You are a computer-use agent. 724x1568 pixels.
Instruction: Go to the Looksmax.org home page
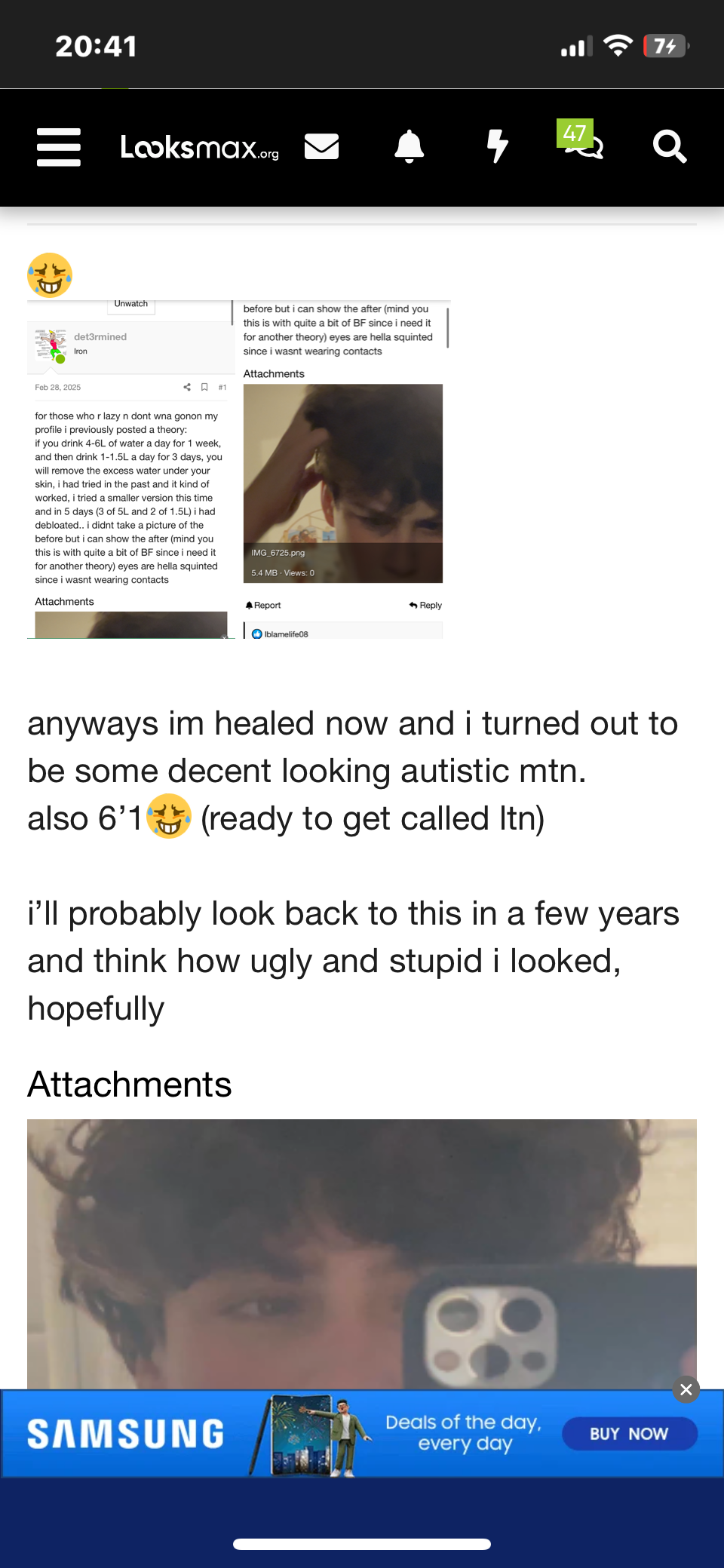pos(199,147)
